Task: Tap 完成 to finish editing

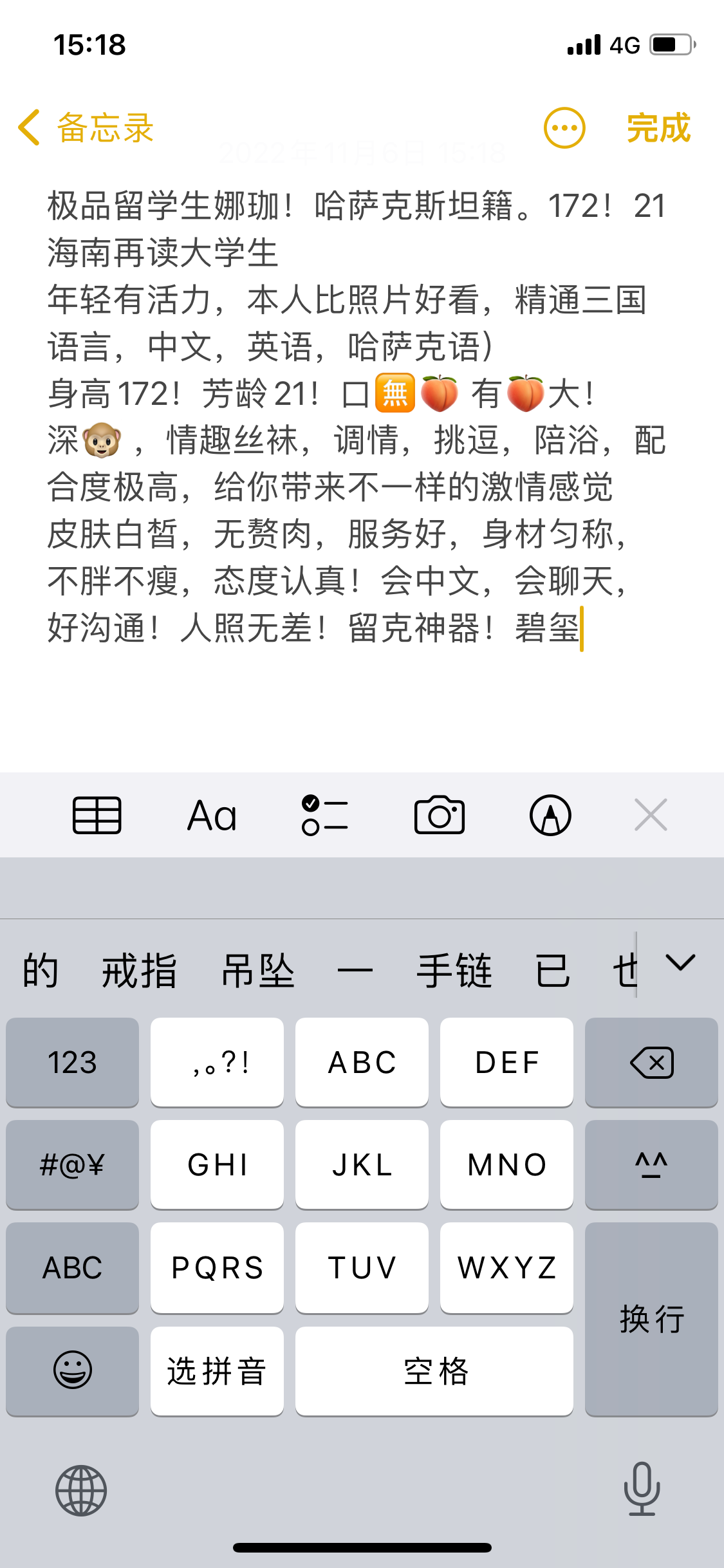Action: coord(658,127)
